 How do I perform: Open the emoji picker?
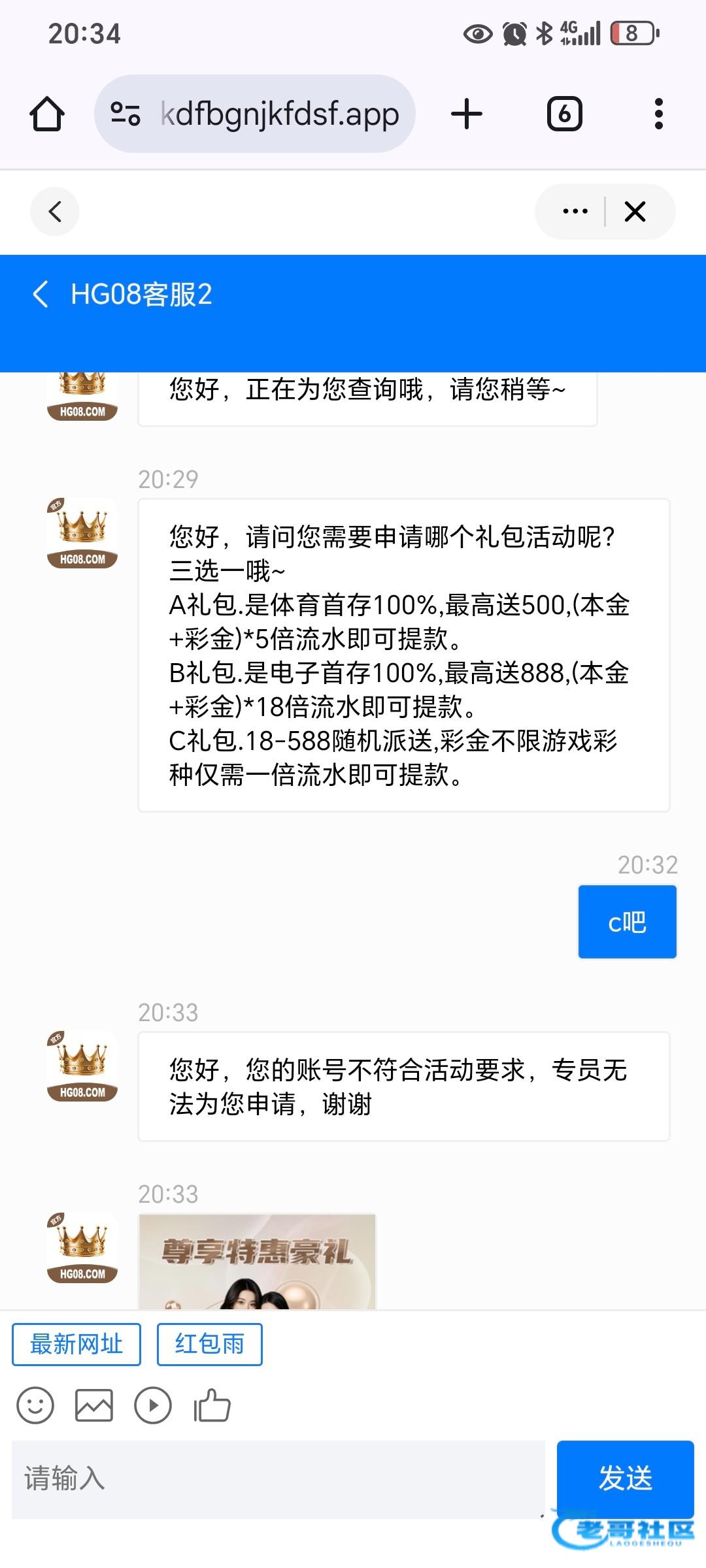[35, 1405]
